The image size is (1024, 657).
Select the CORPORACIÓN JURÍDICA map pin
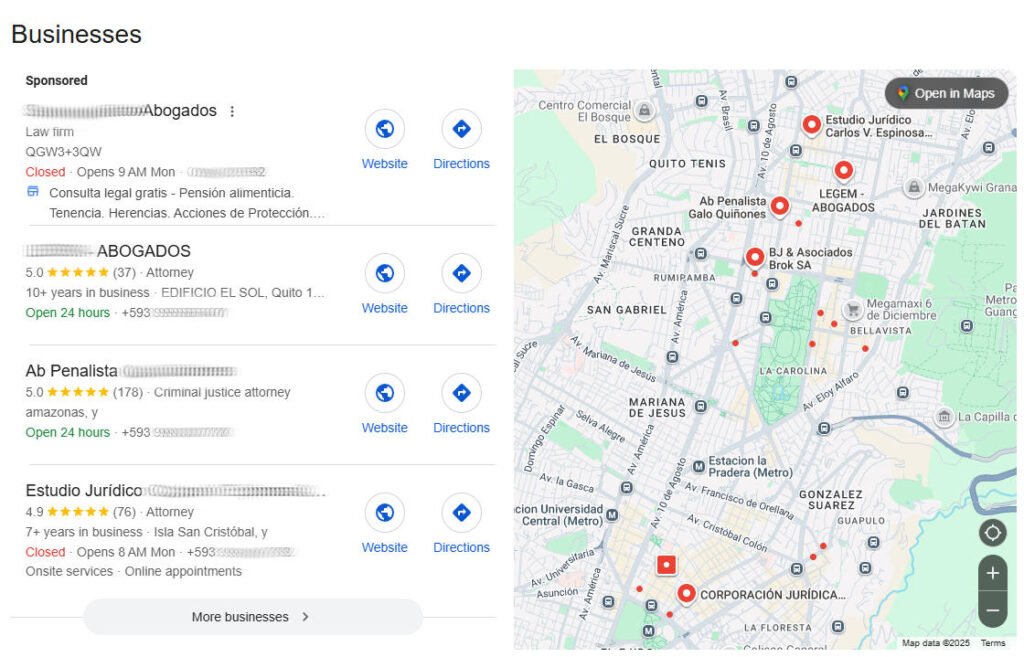(x=686, y=594)
